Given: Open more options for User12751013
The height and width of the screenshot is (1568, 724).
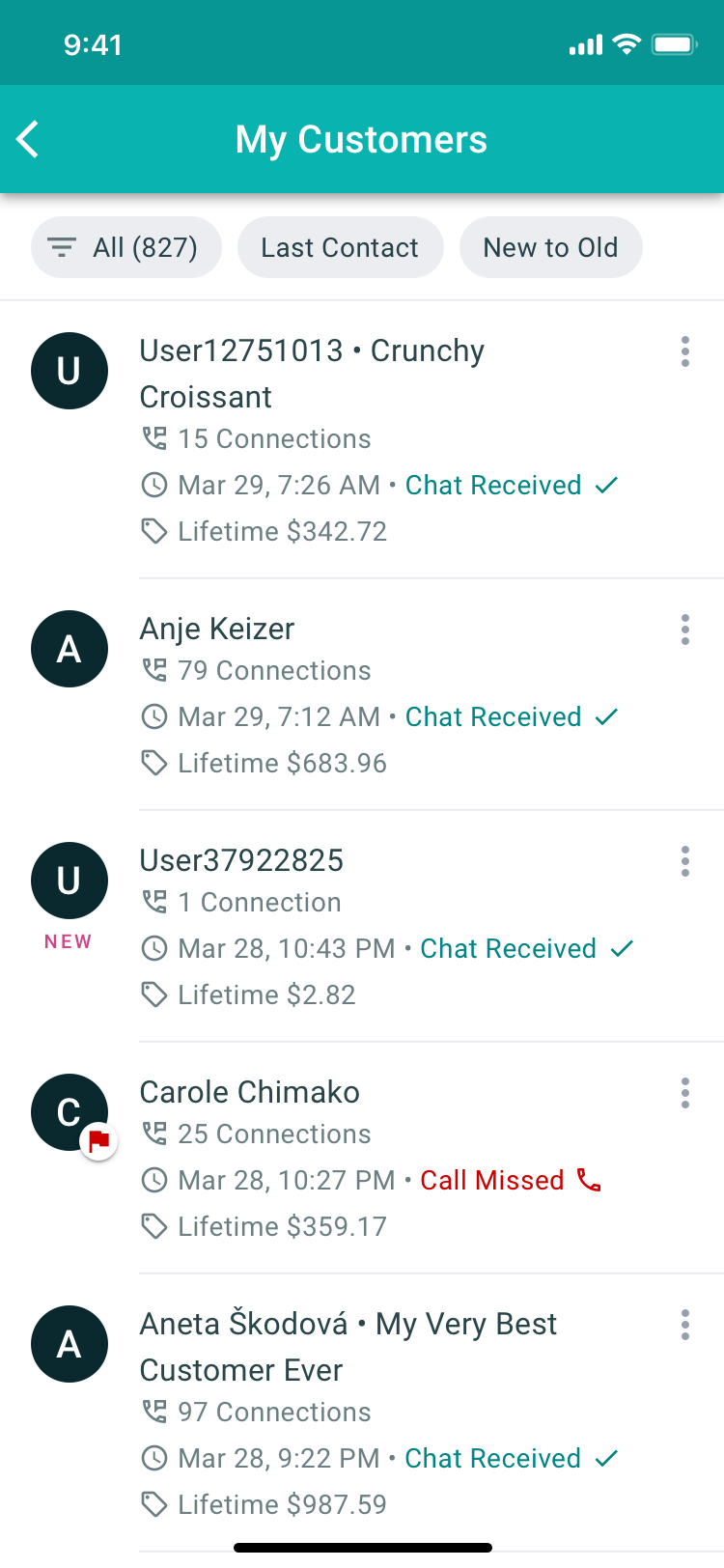Looking at the screenshot, I should pyautogui.click(x=685, y=351).
